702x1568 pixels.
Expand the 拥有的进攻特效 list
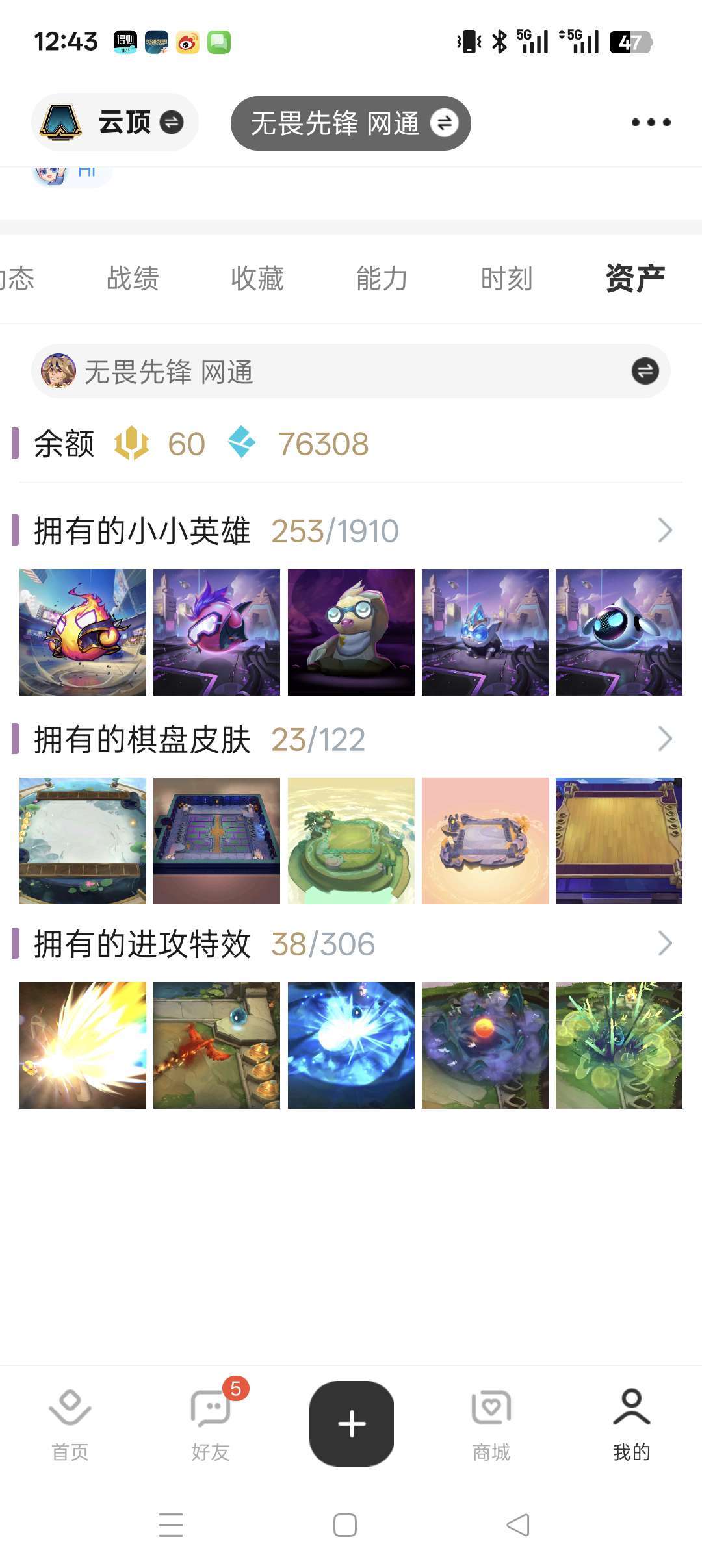(x=664, y=944)
